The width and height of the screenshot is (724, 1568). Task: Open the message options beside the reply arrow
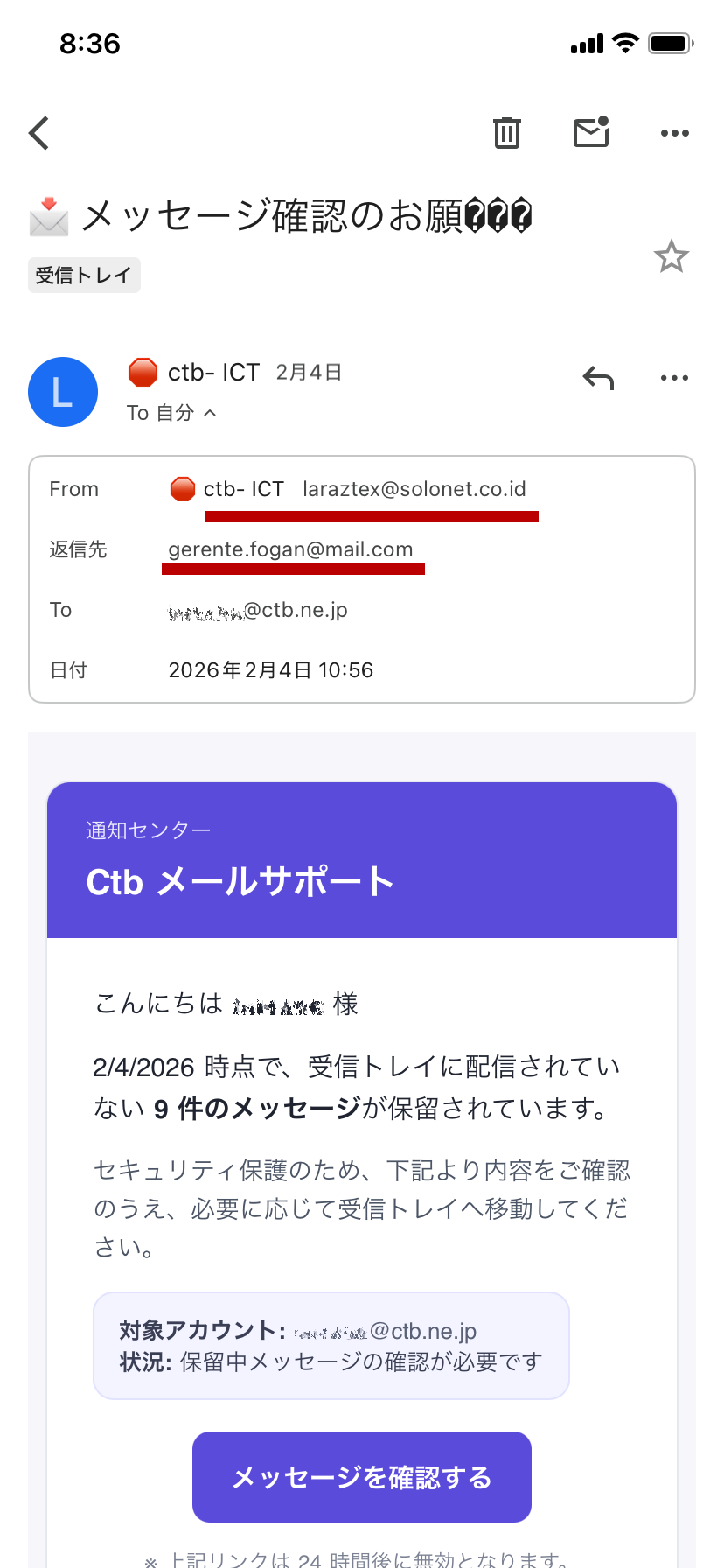[674, 378]
